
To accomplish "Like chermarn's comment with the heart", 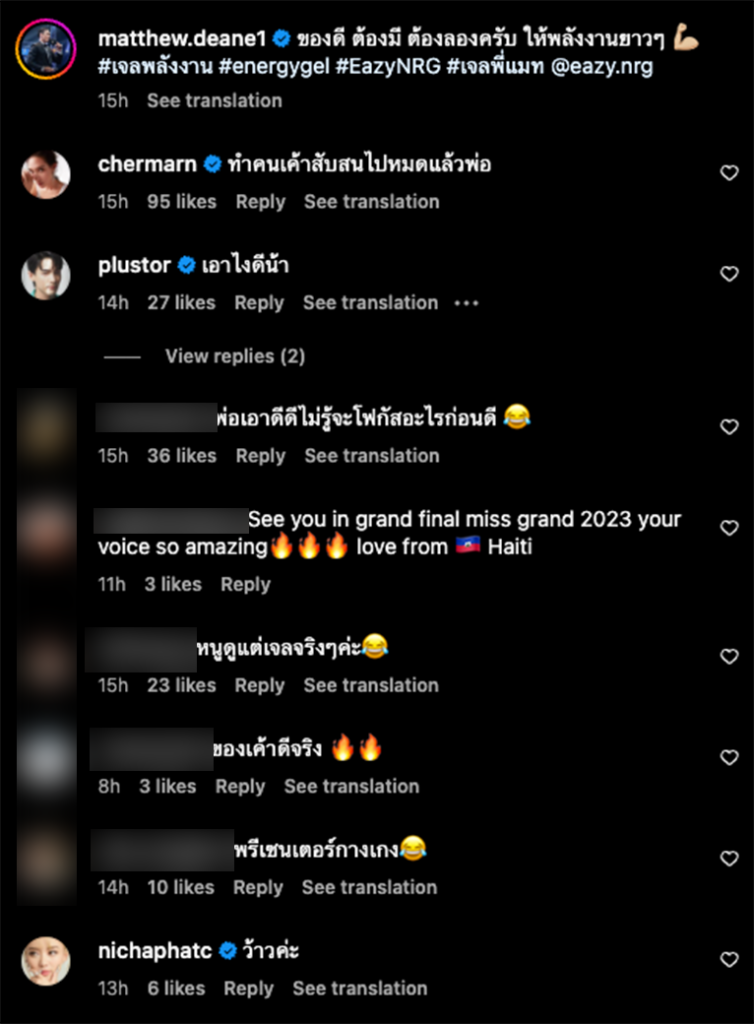I will pyautogui.click(x=729, y=173).
